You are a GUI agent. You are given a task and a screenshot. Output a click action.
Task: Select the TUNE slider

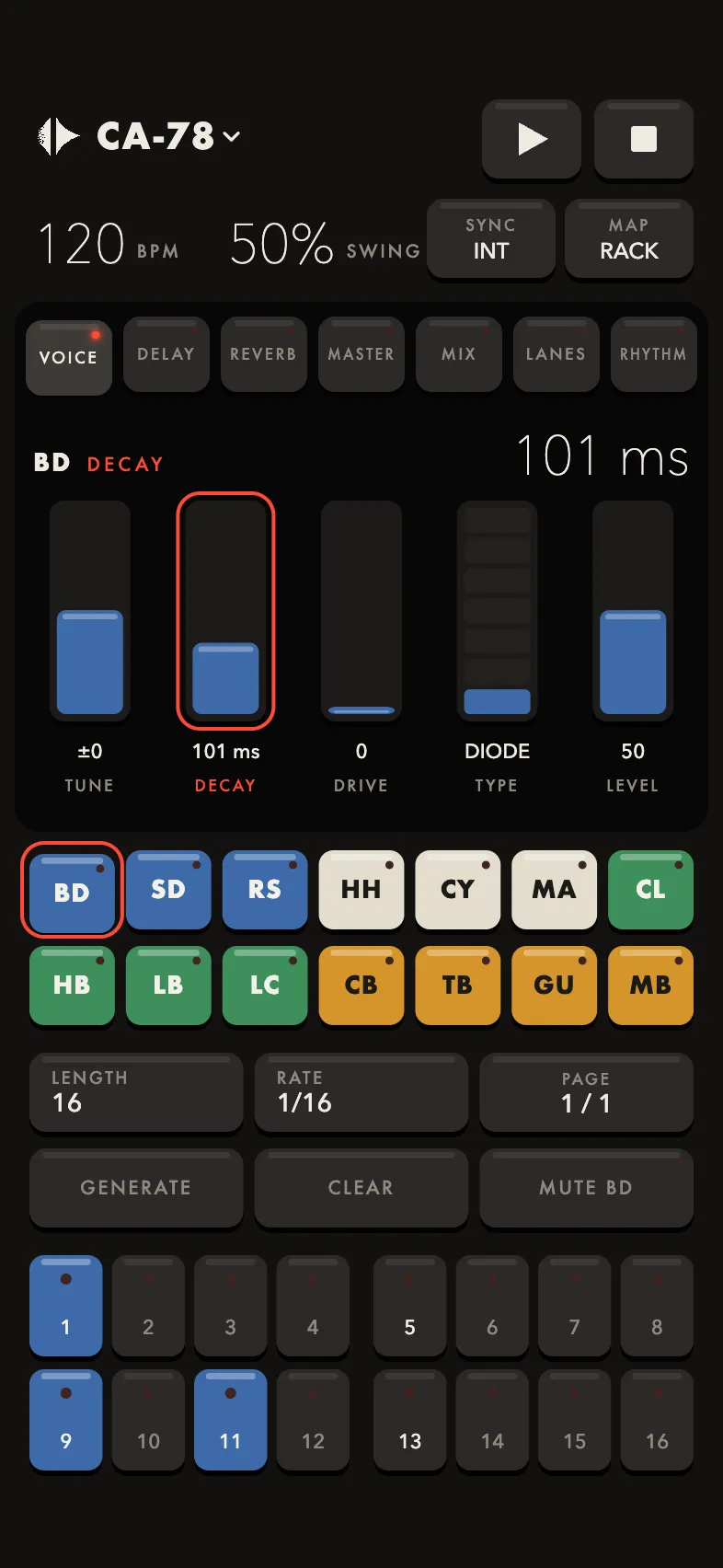tap(90, 610)
